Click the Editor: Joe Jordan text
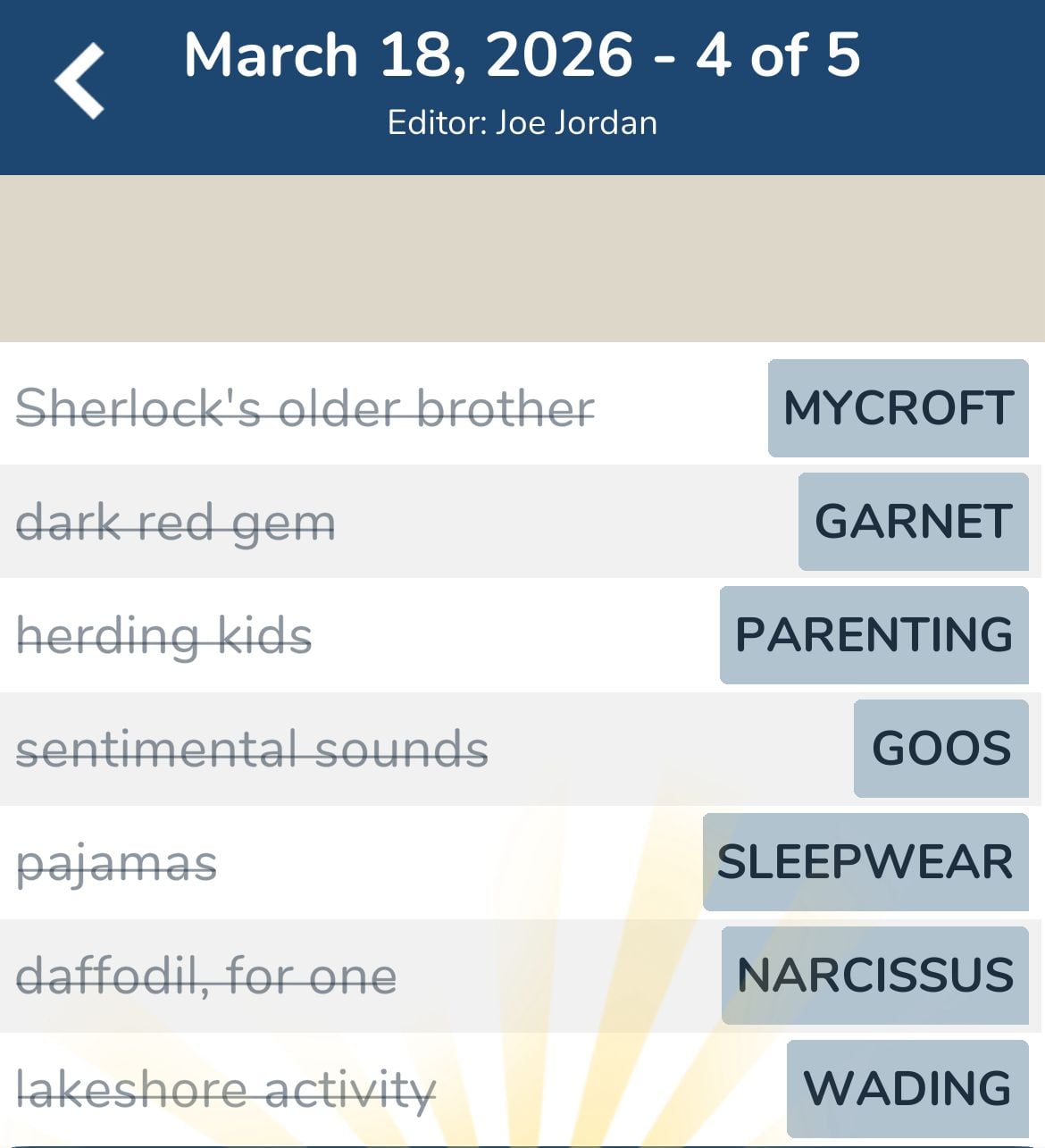1045x1148 pixels. coord(522,122)
